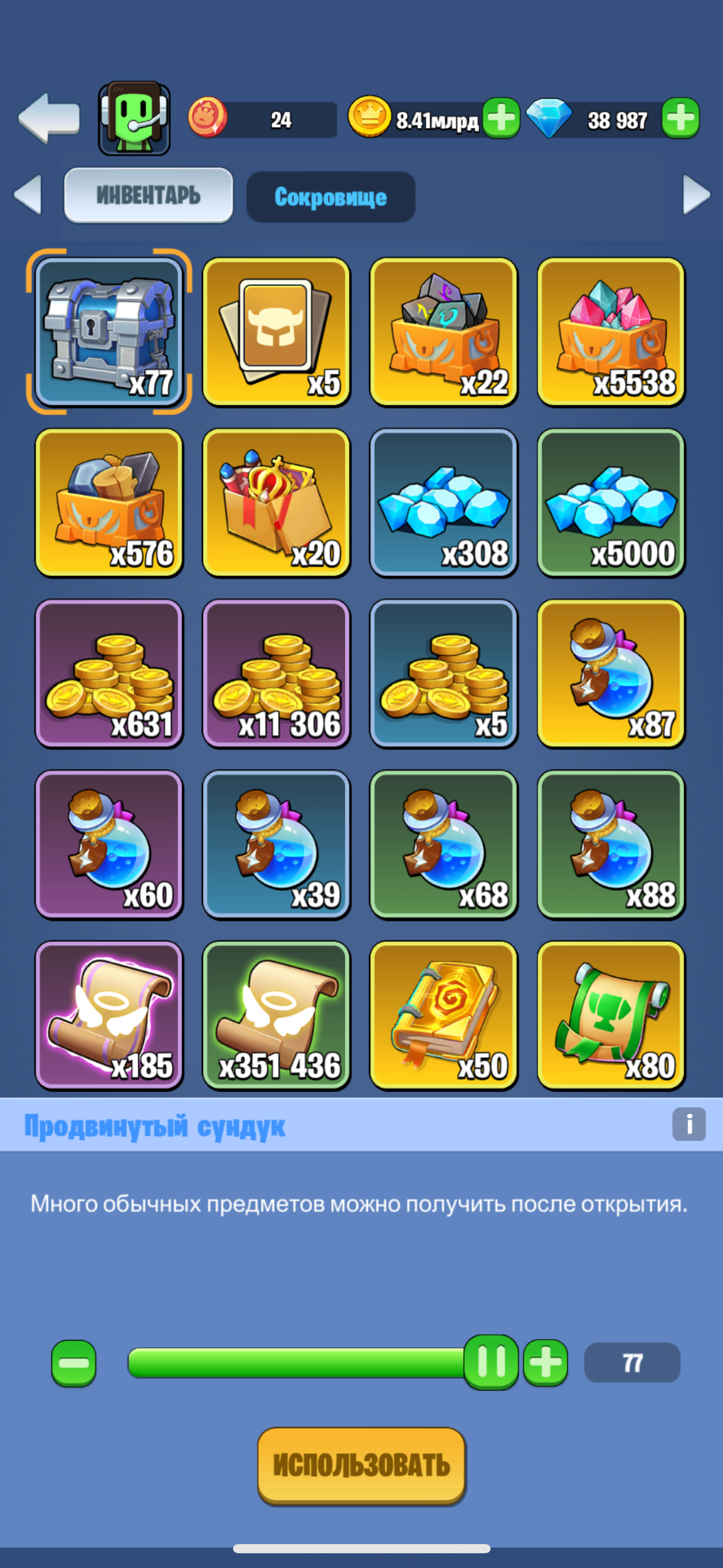Image resolution: width=723 pixels, height=1568 pixels.
Task: Select the crystal box item x5538
Action: tap(611, 332)
